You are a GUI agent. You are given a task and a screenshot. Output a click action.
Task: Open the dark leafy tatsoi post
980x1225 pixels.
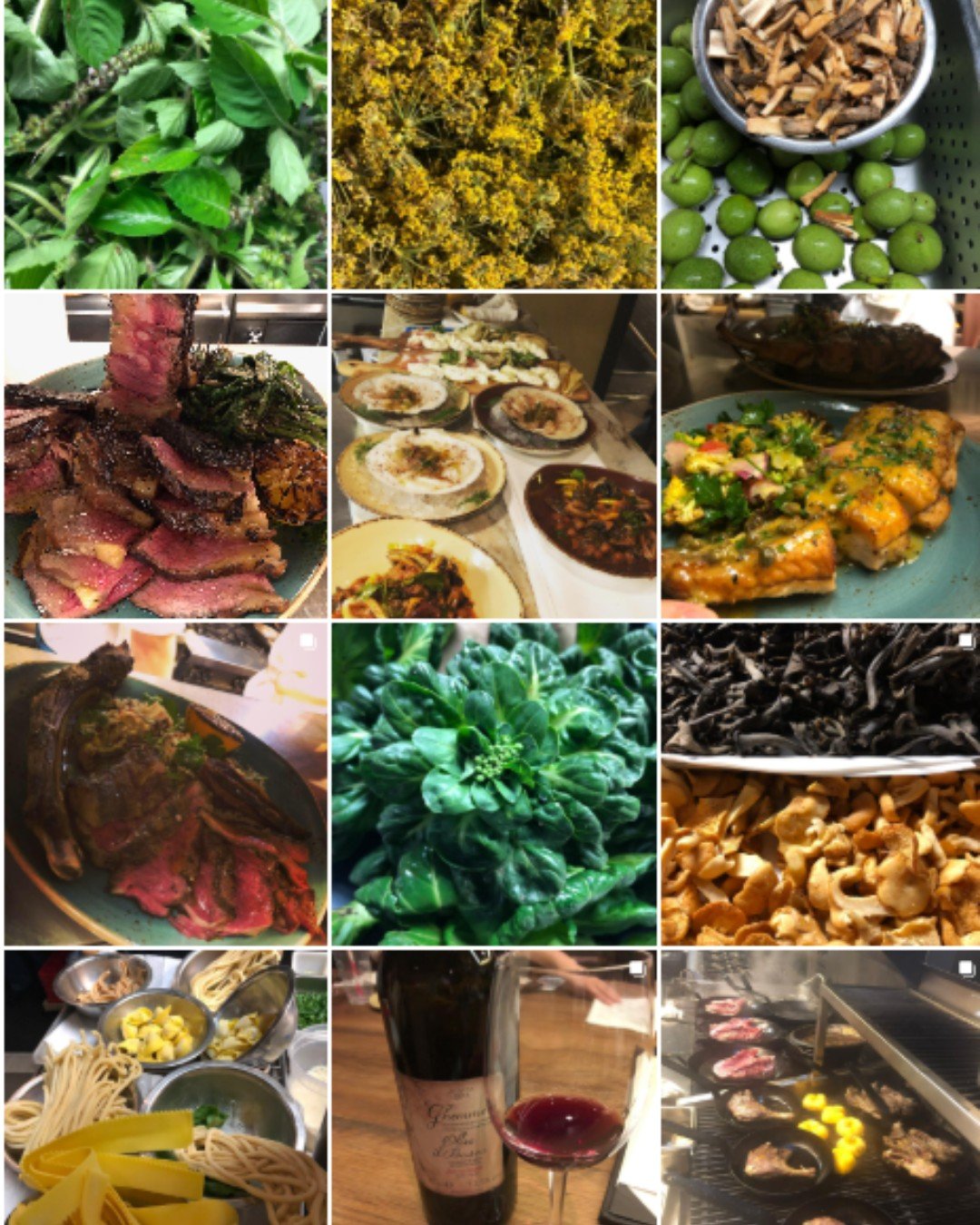(493, 784)
